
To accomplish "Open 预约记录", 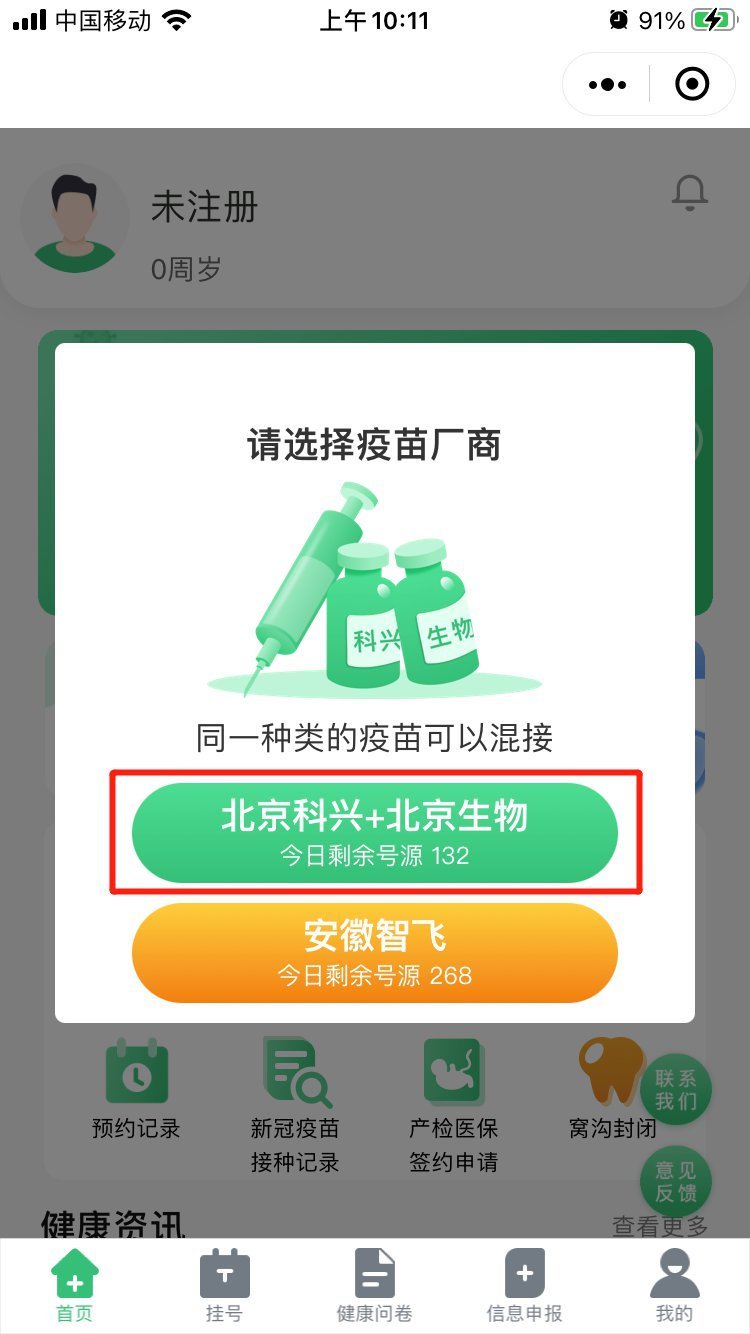I will click(136, 1090).
